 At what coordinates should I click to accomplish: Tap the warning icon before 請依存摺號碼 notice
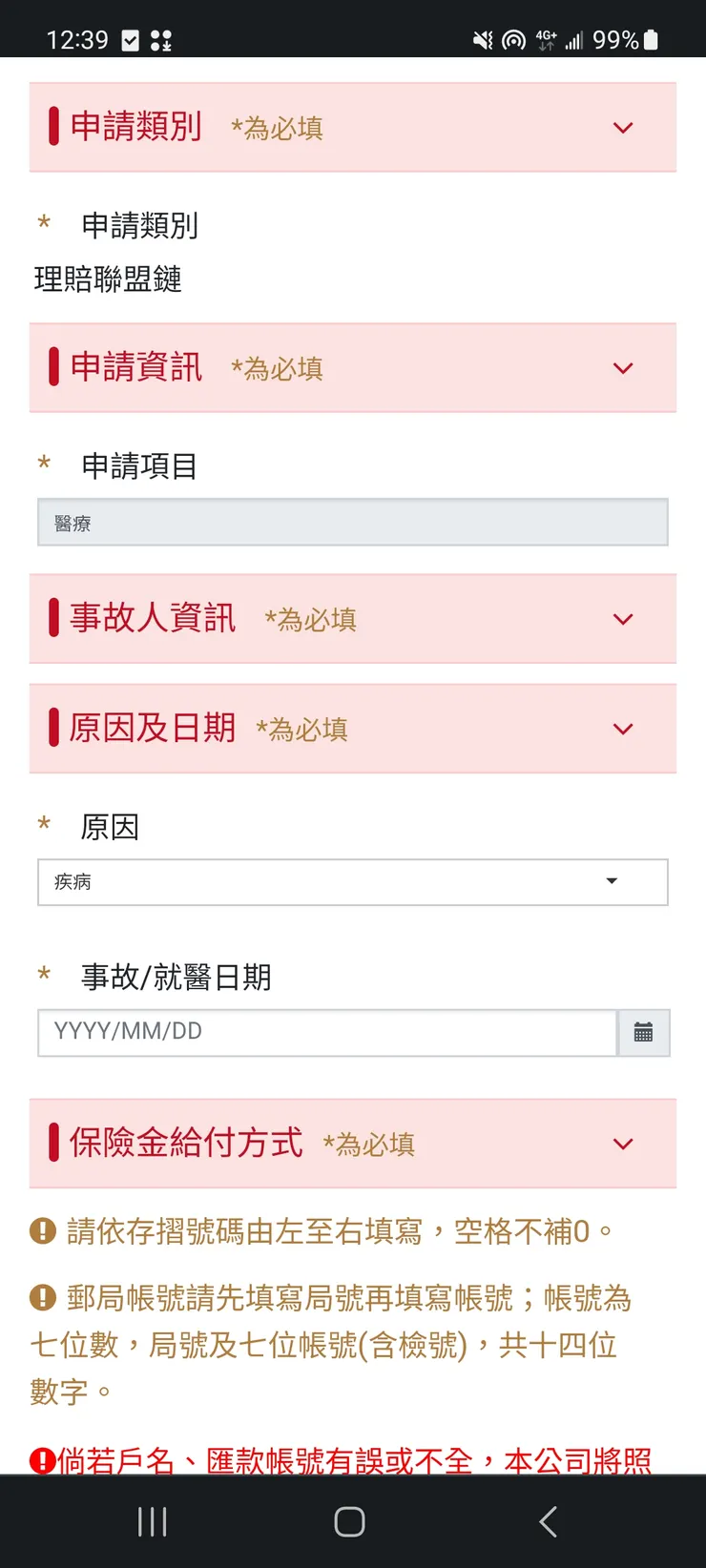point(42,1230)
